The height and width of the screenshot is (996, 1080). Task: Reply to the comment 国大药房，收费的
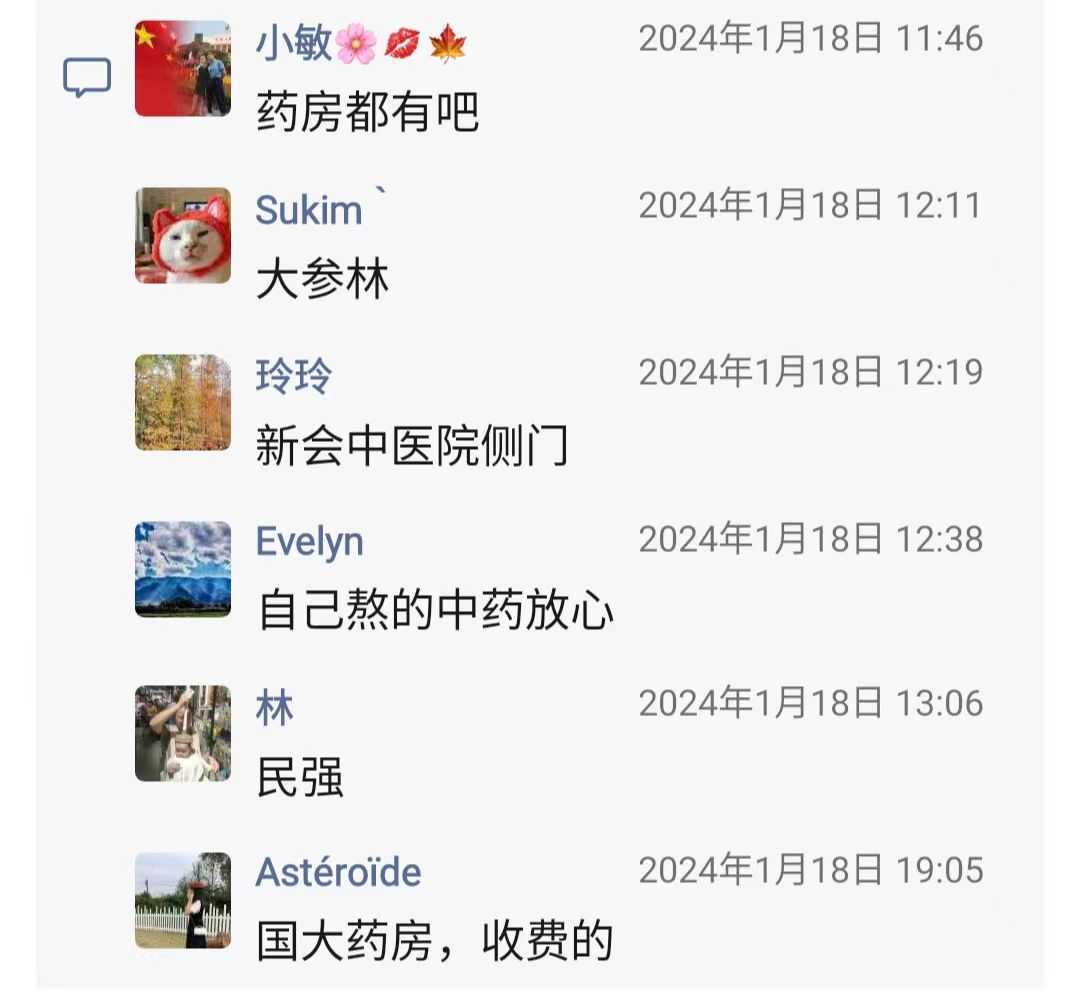coord(434,941)
